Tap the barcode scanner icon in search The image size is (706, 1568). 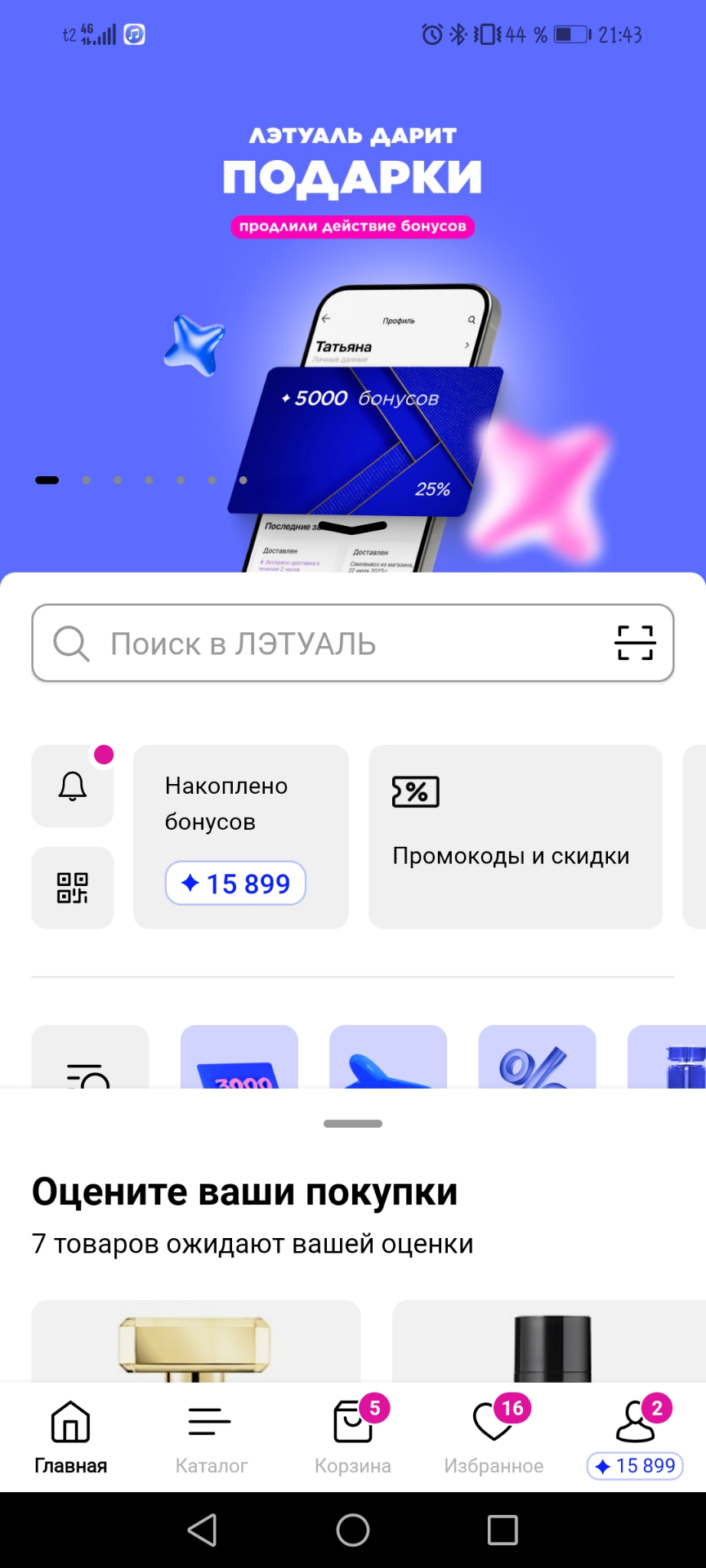635,643
